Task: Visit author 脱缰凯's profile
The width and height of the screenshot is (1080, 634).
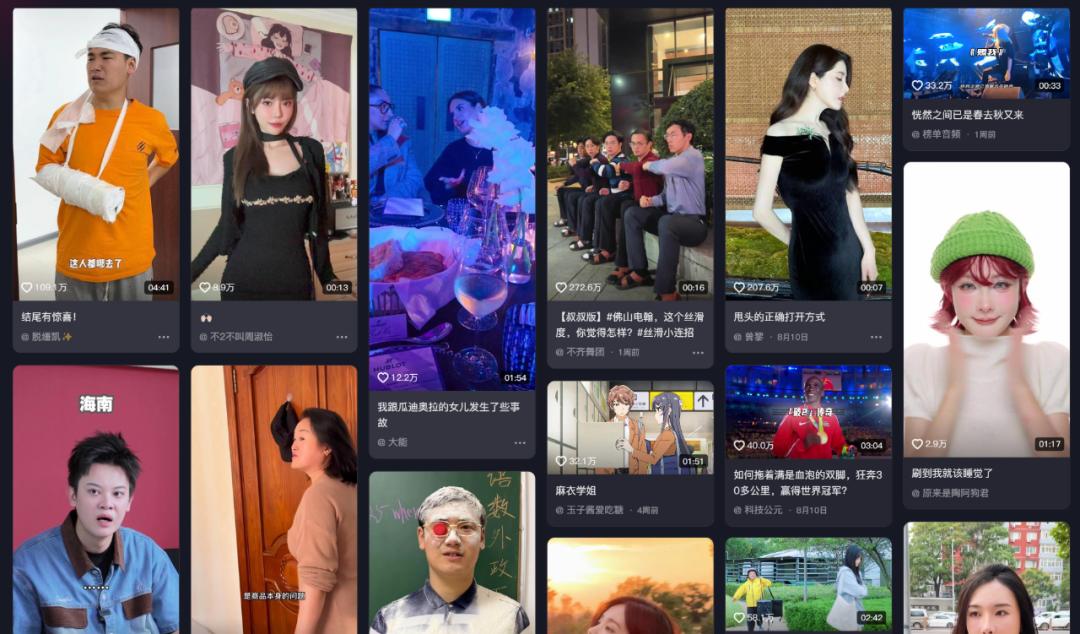Action: 52,337
